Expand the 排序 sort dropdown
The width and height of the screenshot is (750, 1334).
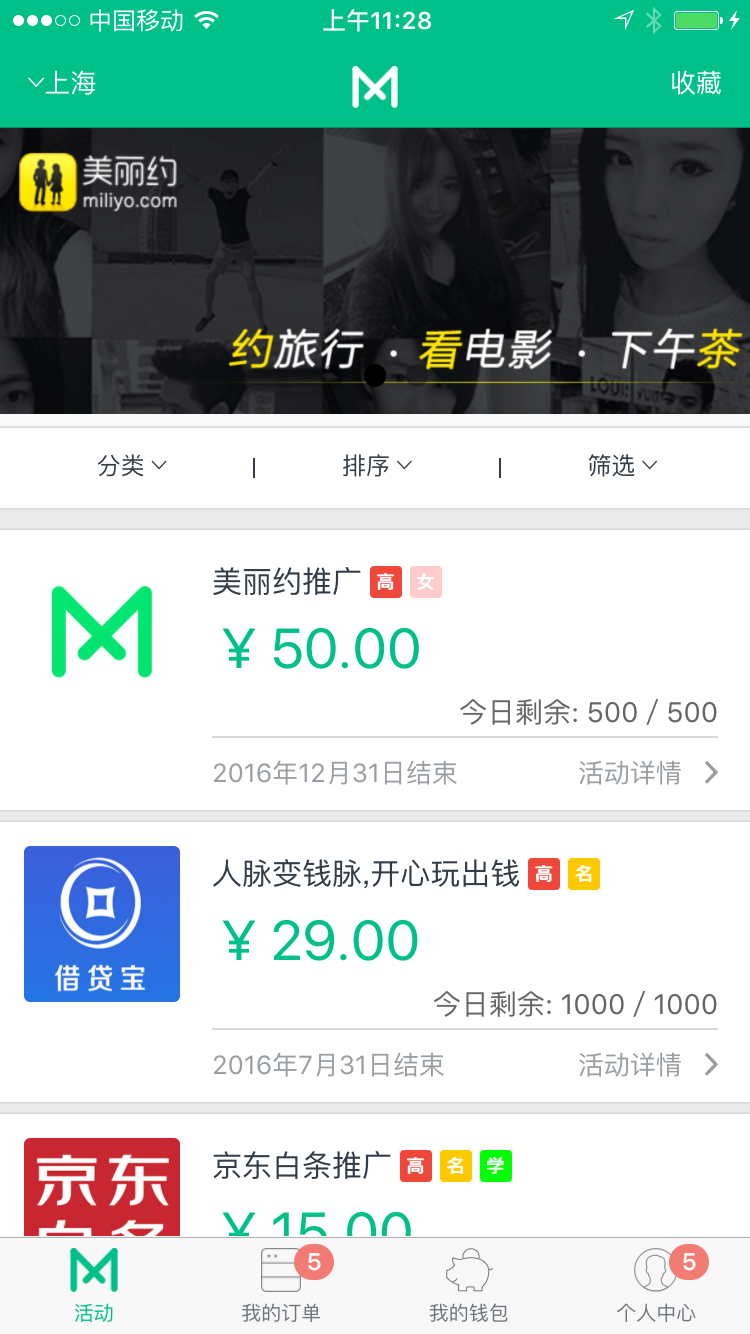click(377, 466)
